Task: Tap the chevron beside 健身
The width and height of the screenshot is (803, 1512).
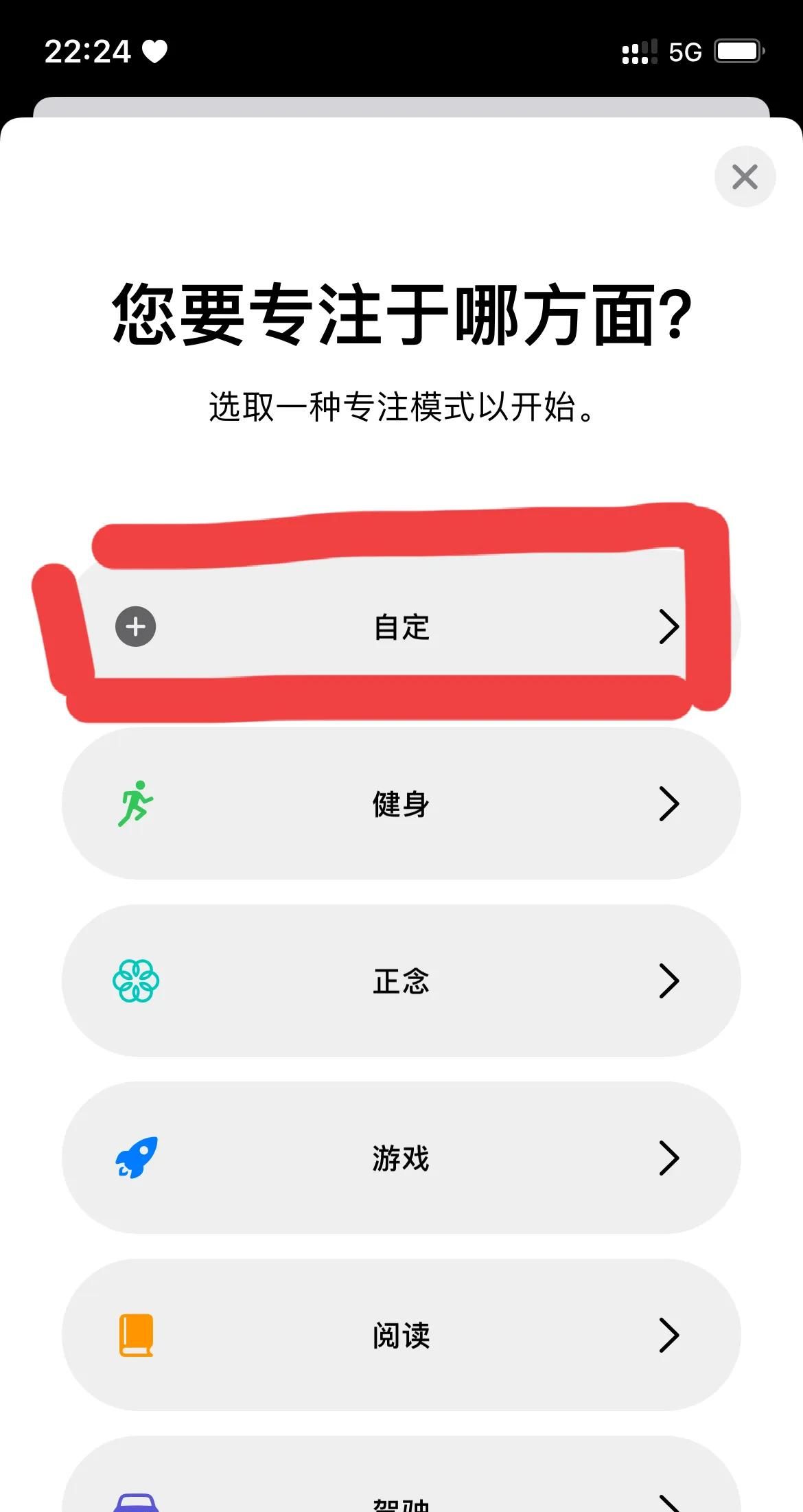Action: 669,803
